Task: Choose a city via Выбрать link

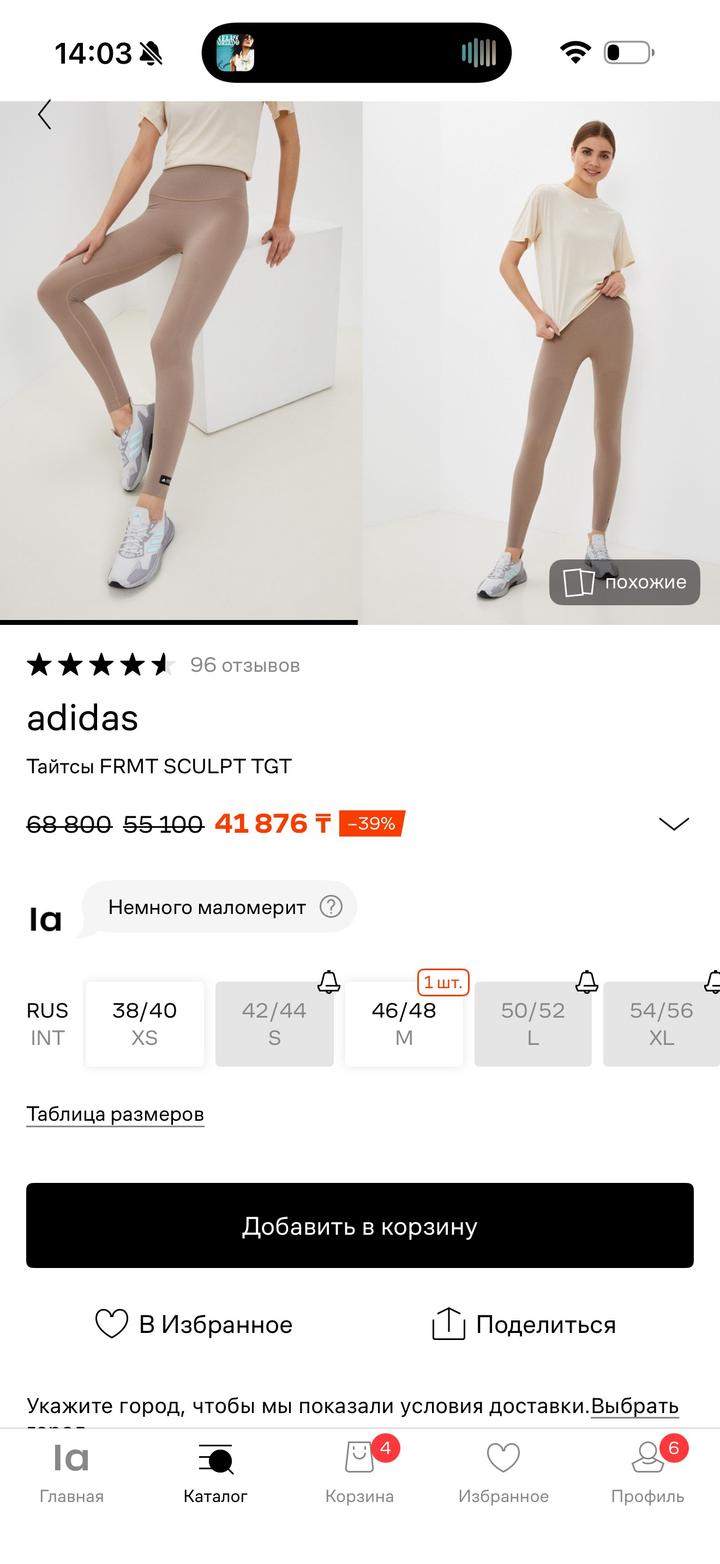Action: pyautogui.click(x=634, y=1406)
